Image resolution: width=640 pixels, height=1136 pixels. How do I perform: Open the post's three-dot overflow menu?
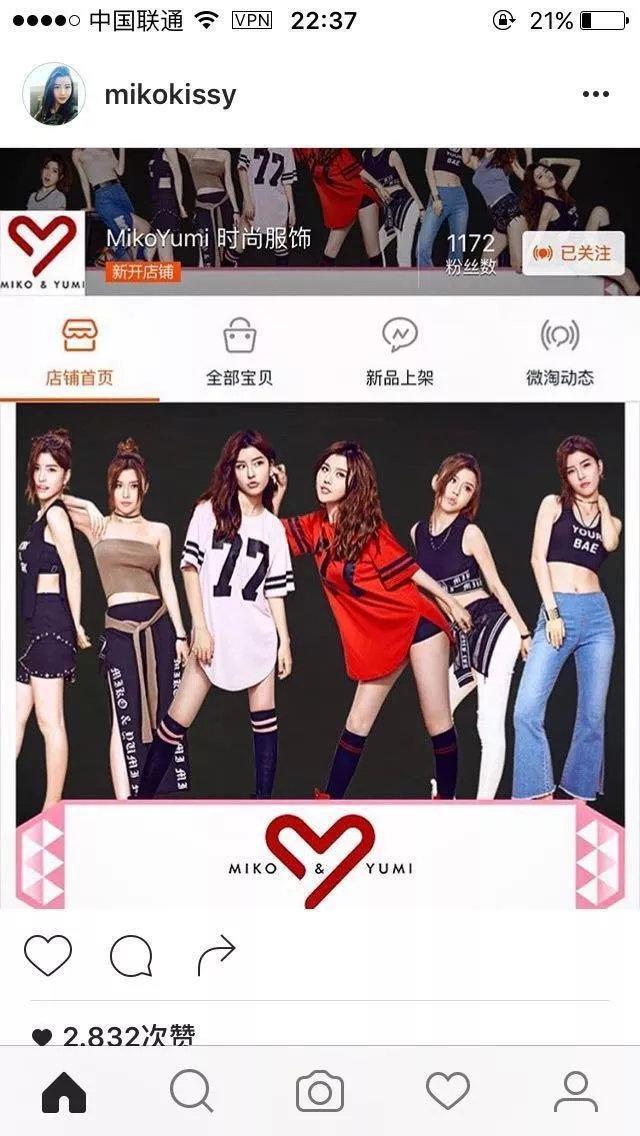(595, 95)
